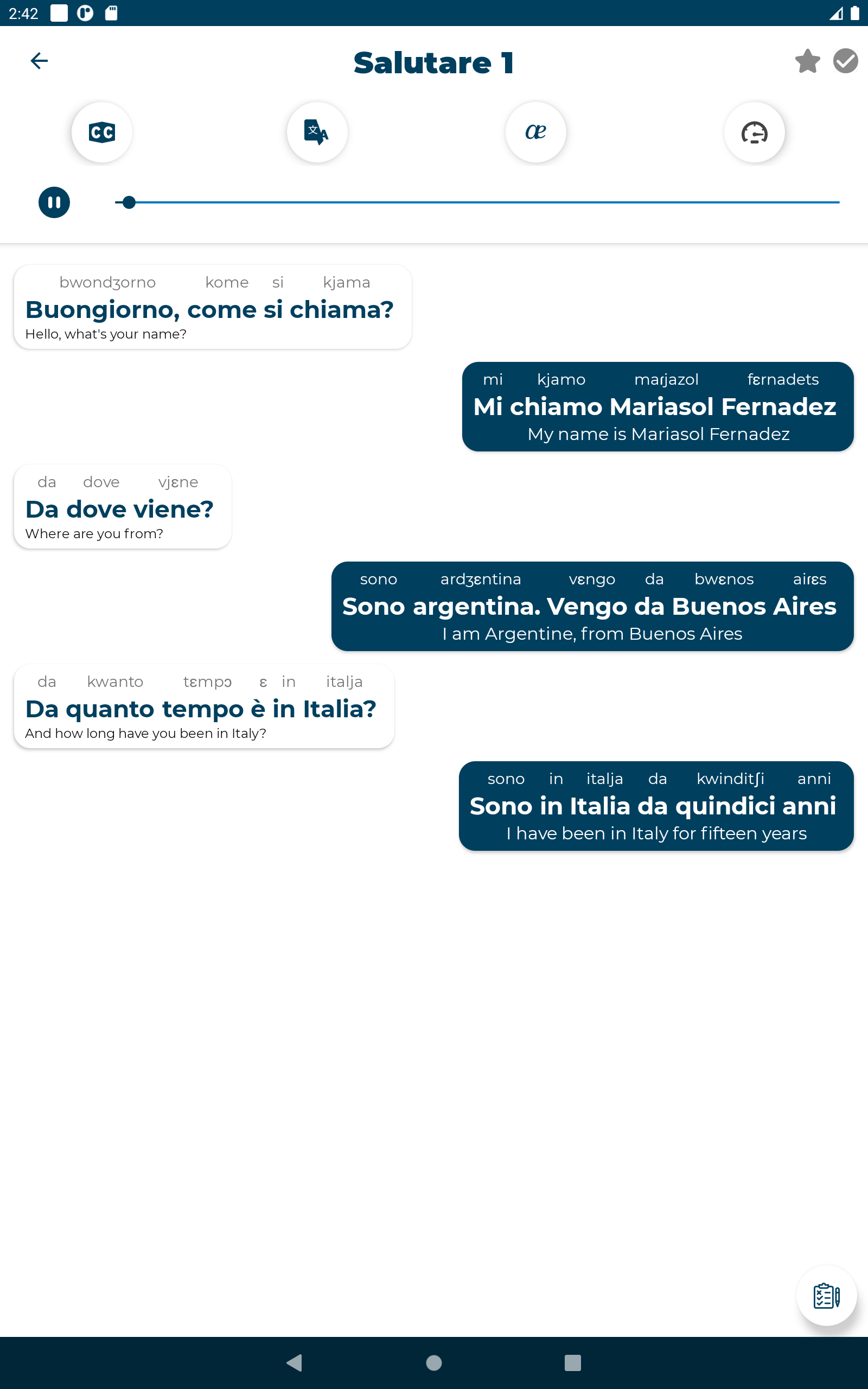Select "Sono in Italia da quindici anni" bubble

[x=656, y=806]
